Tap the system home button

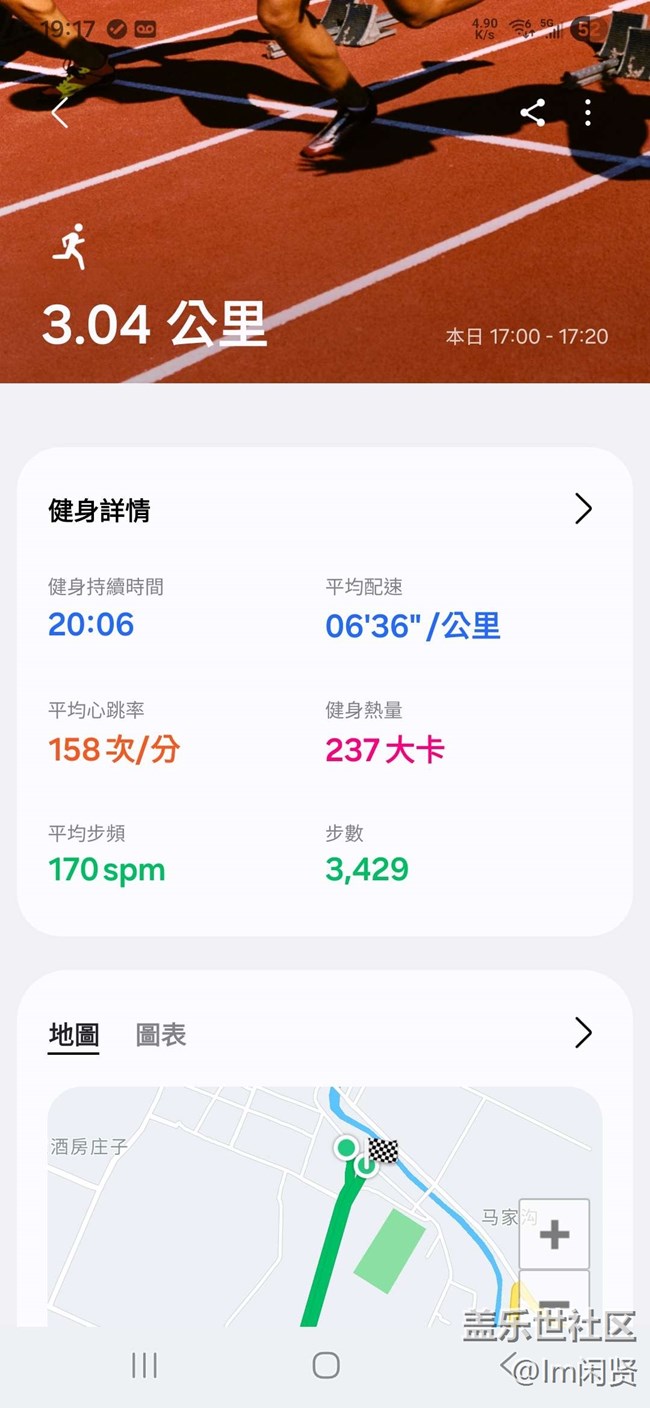[326, 1366]
